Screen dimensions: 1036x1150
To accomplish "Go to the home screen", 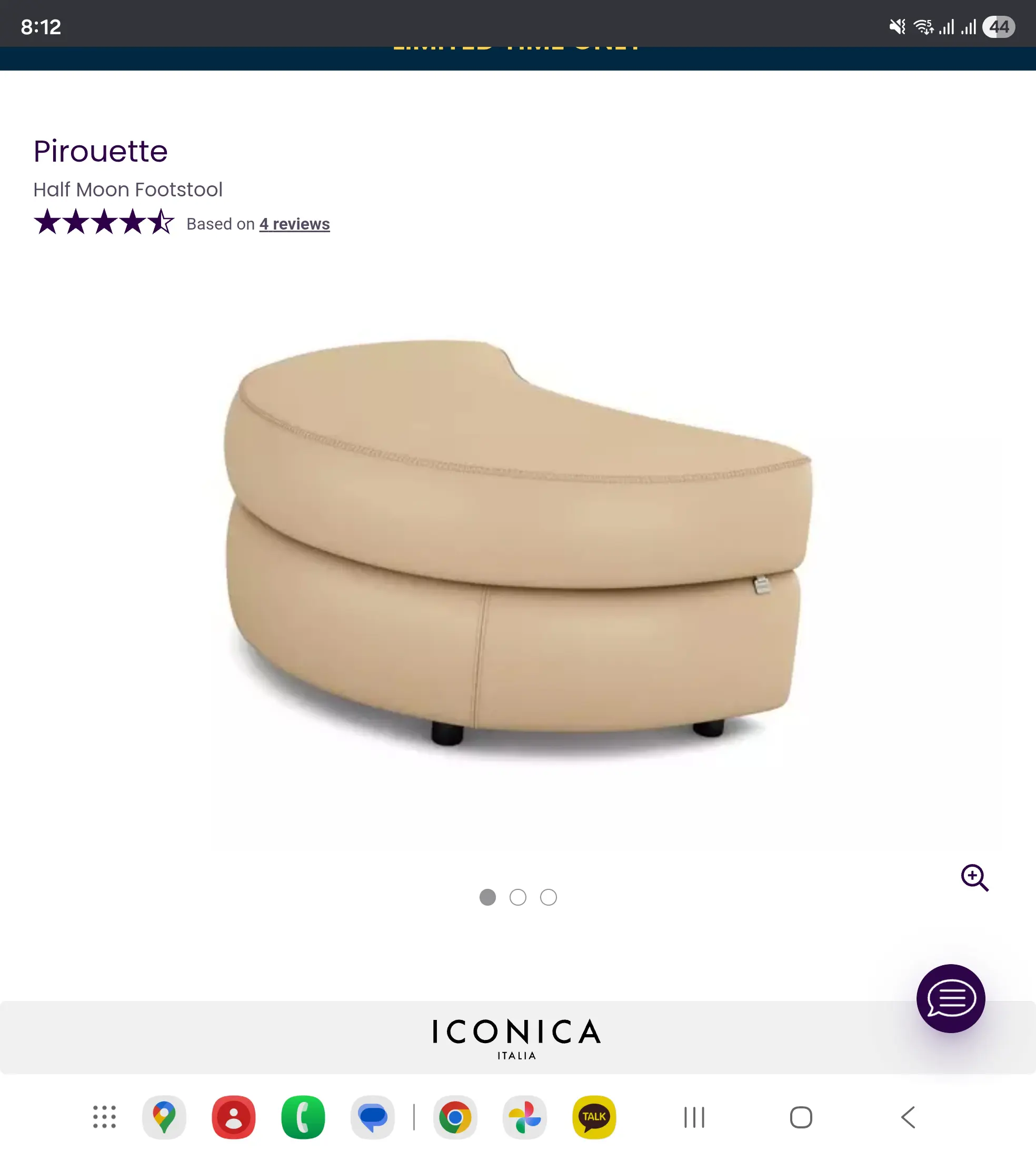I will coord(801,1117).
